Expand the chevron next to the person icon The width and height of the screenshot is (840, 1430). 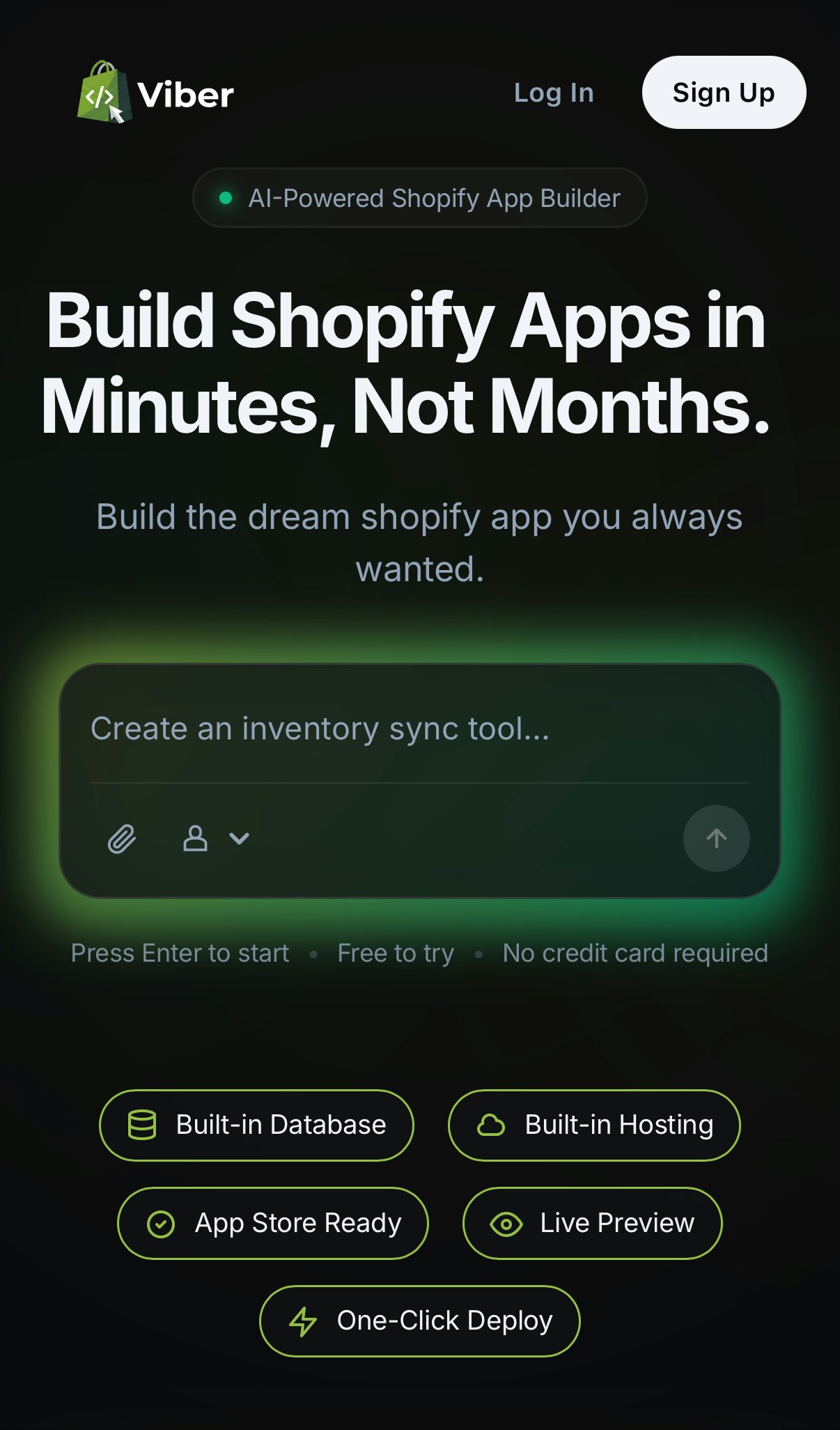238,838
